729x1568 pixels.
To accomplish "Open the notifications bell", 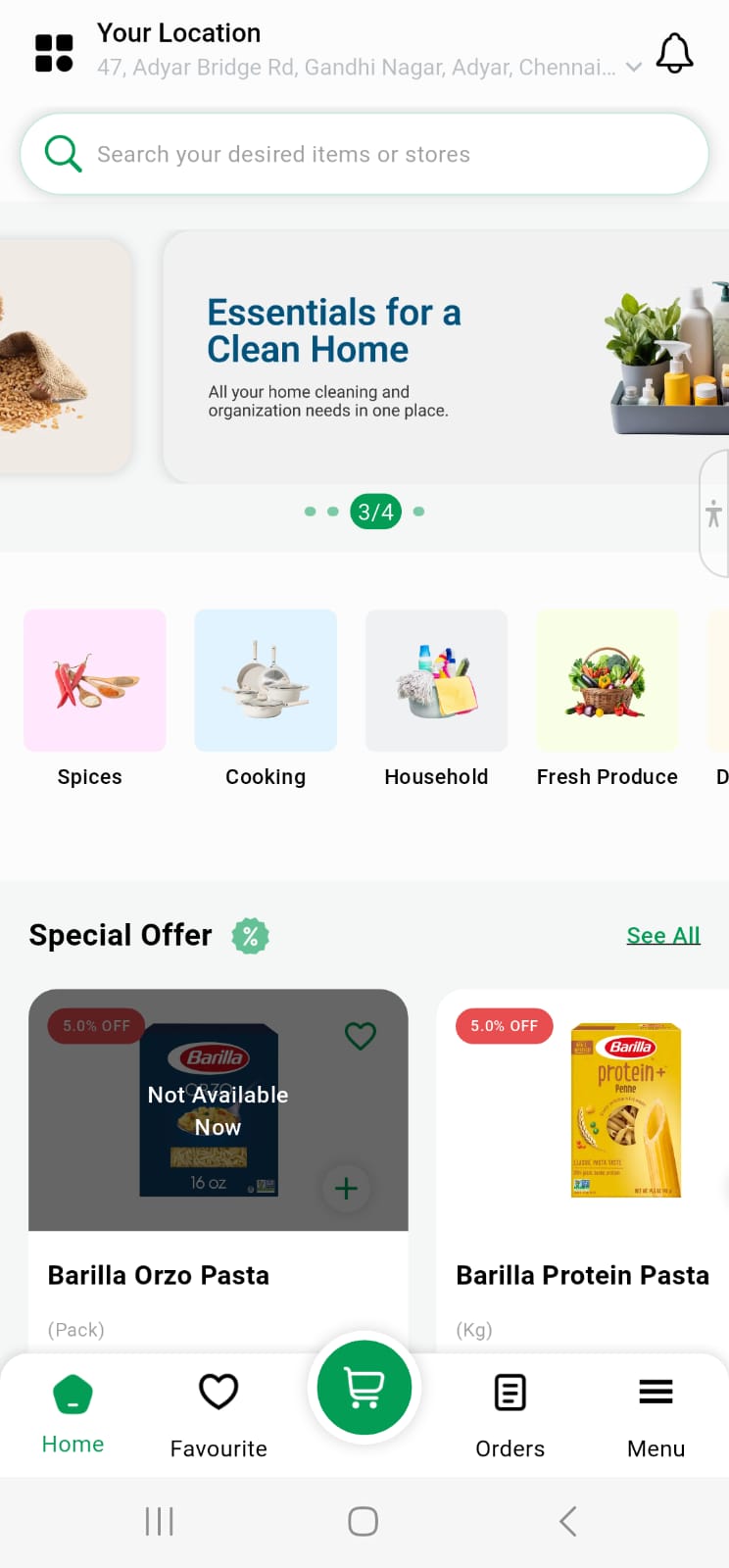I will coord(674,53).
